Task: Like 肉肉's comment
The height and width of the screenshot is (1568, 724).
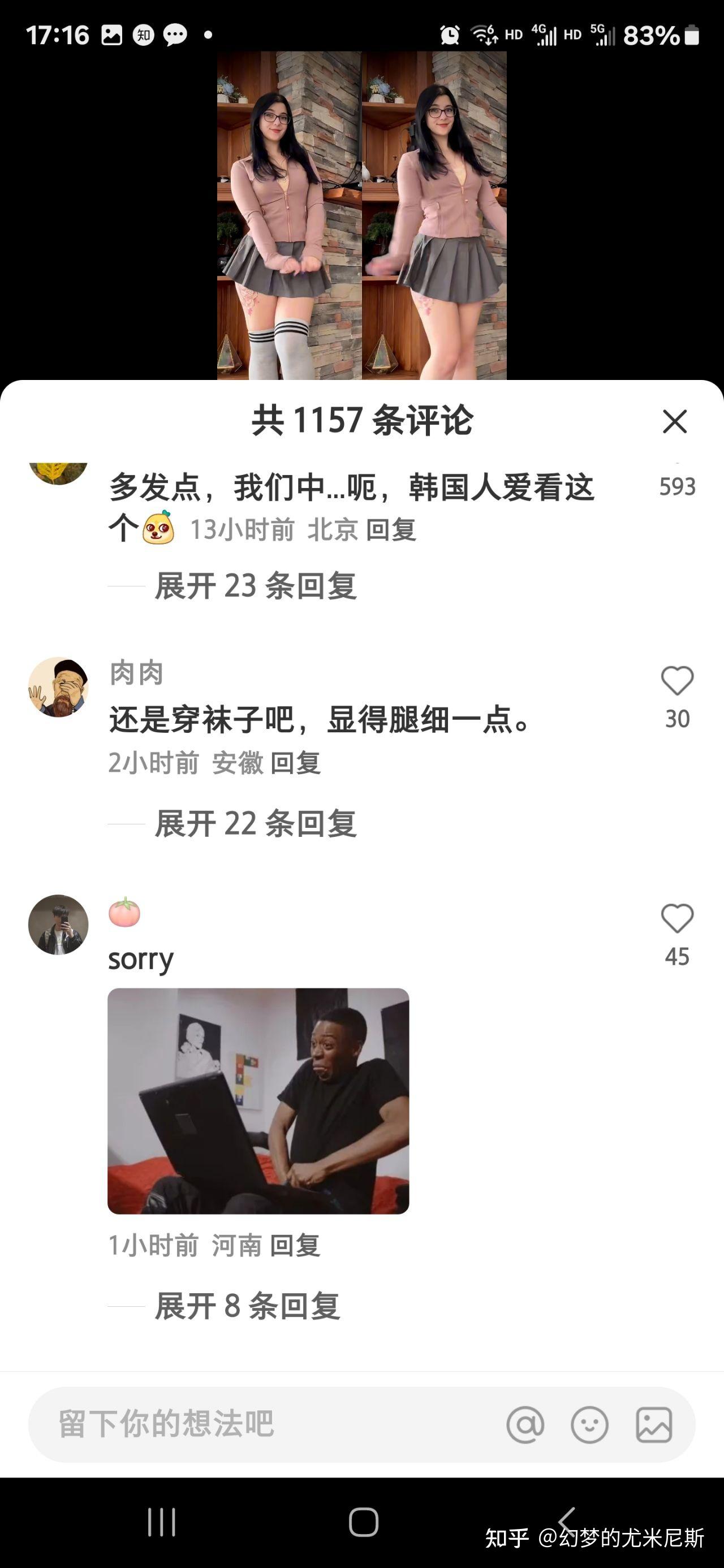Action: pyautogui.click(x=676, y=681)
